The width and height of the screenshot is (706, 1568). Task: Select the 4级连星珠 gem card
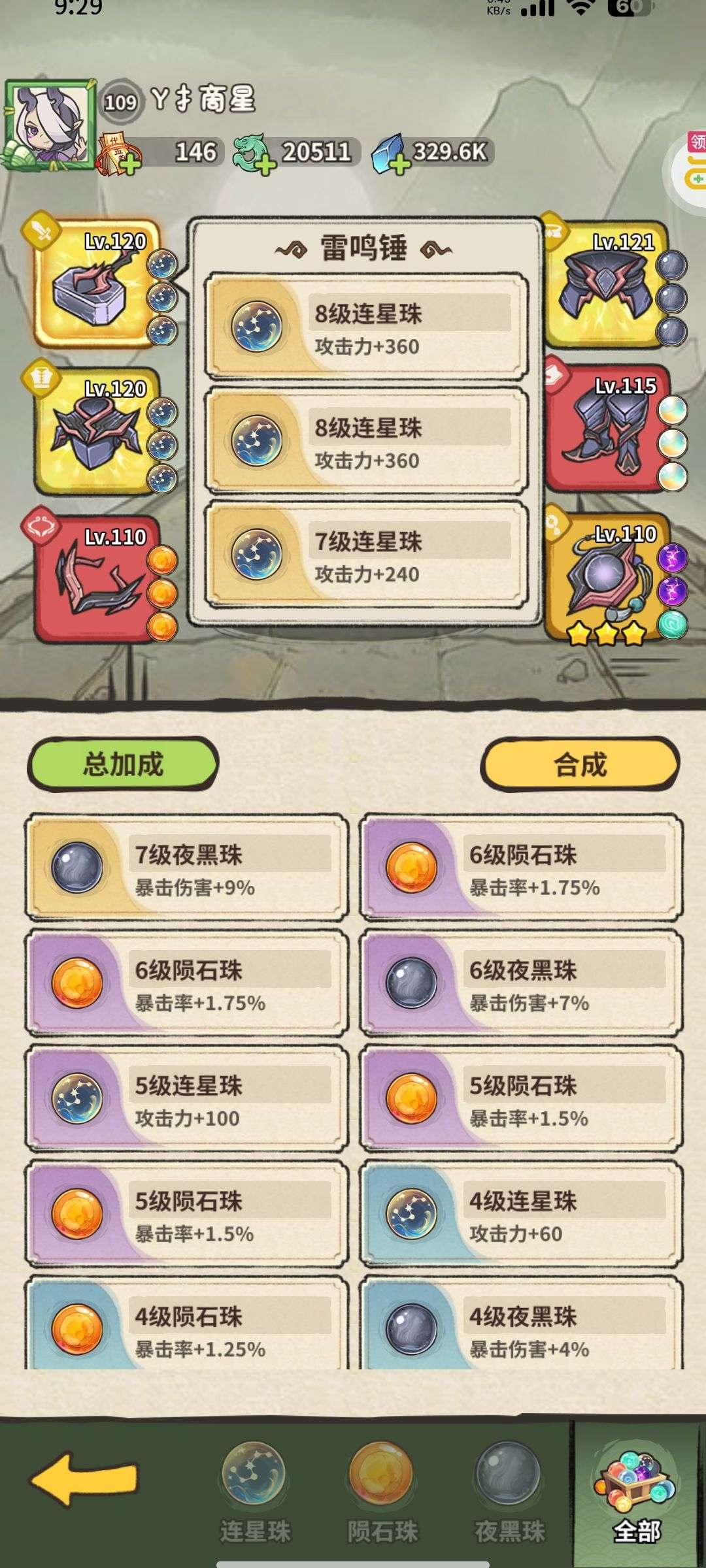pos(521,1215)
